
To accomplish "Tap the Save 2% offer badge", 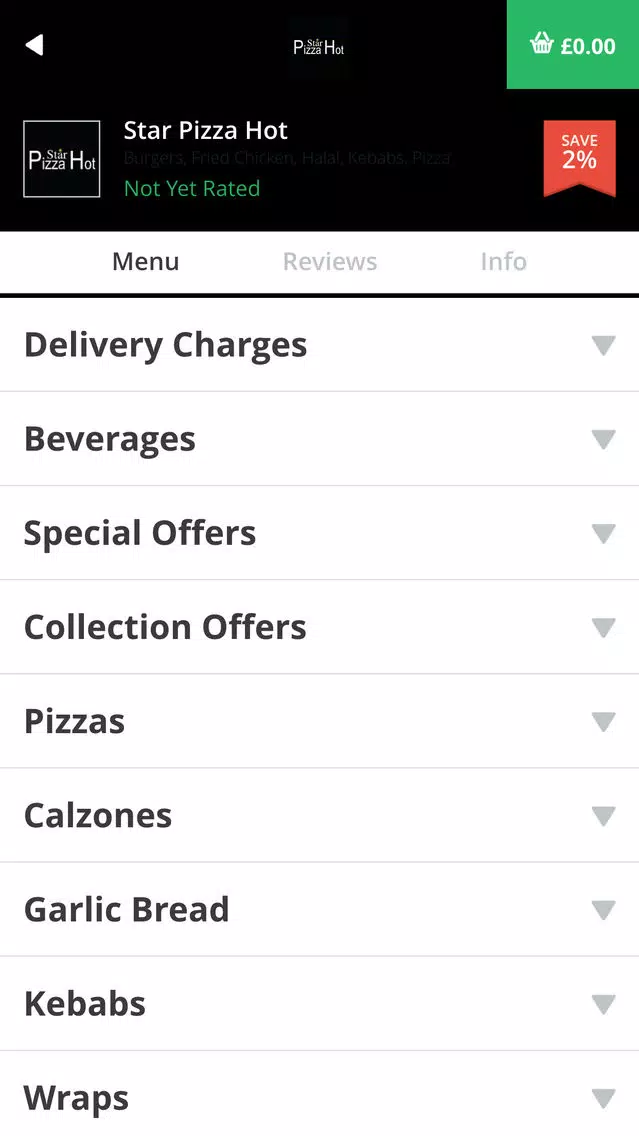I will (x=580, y=157).
